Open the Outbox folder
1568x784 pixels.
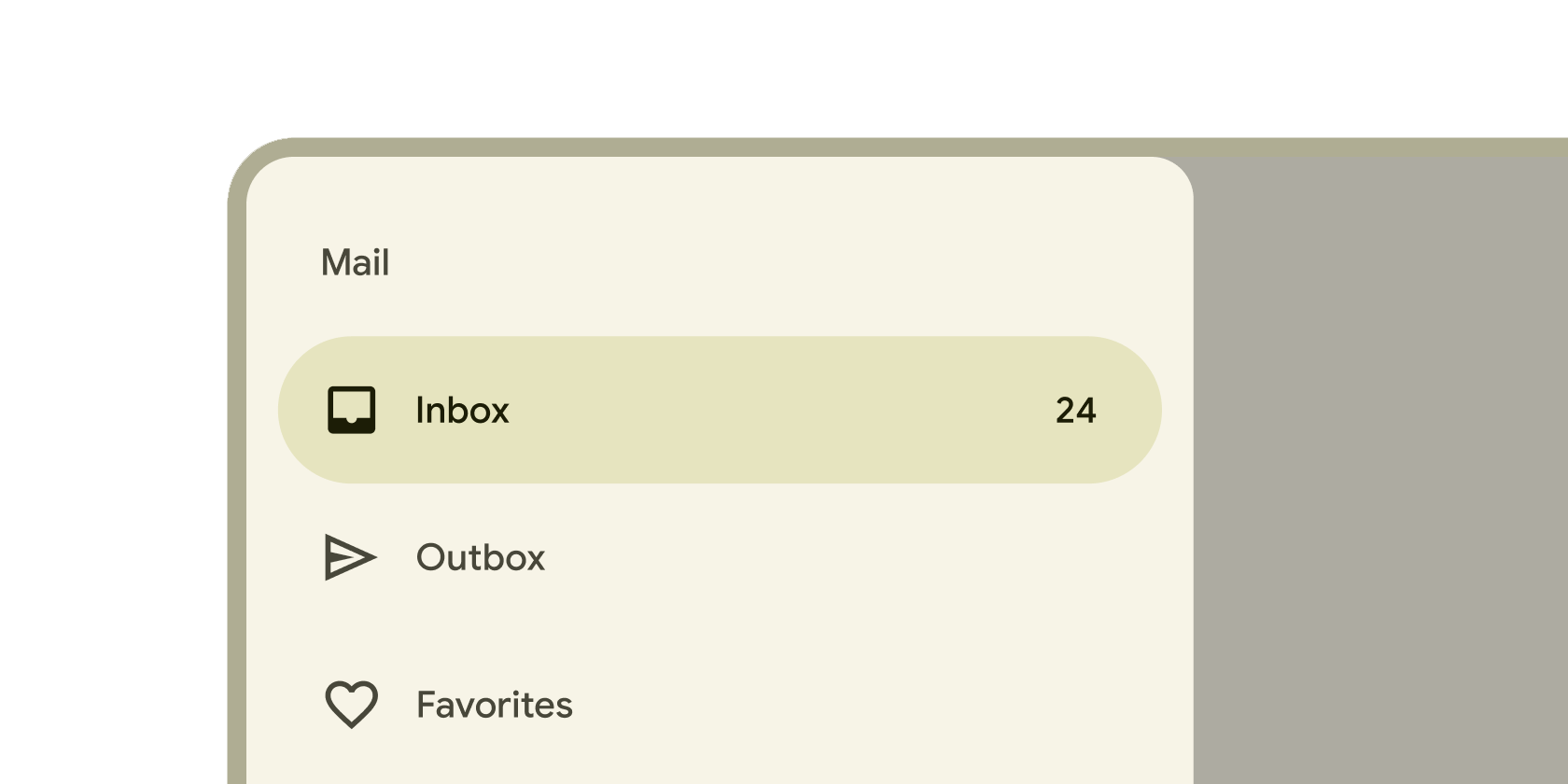click(480, 557)
